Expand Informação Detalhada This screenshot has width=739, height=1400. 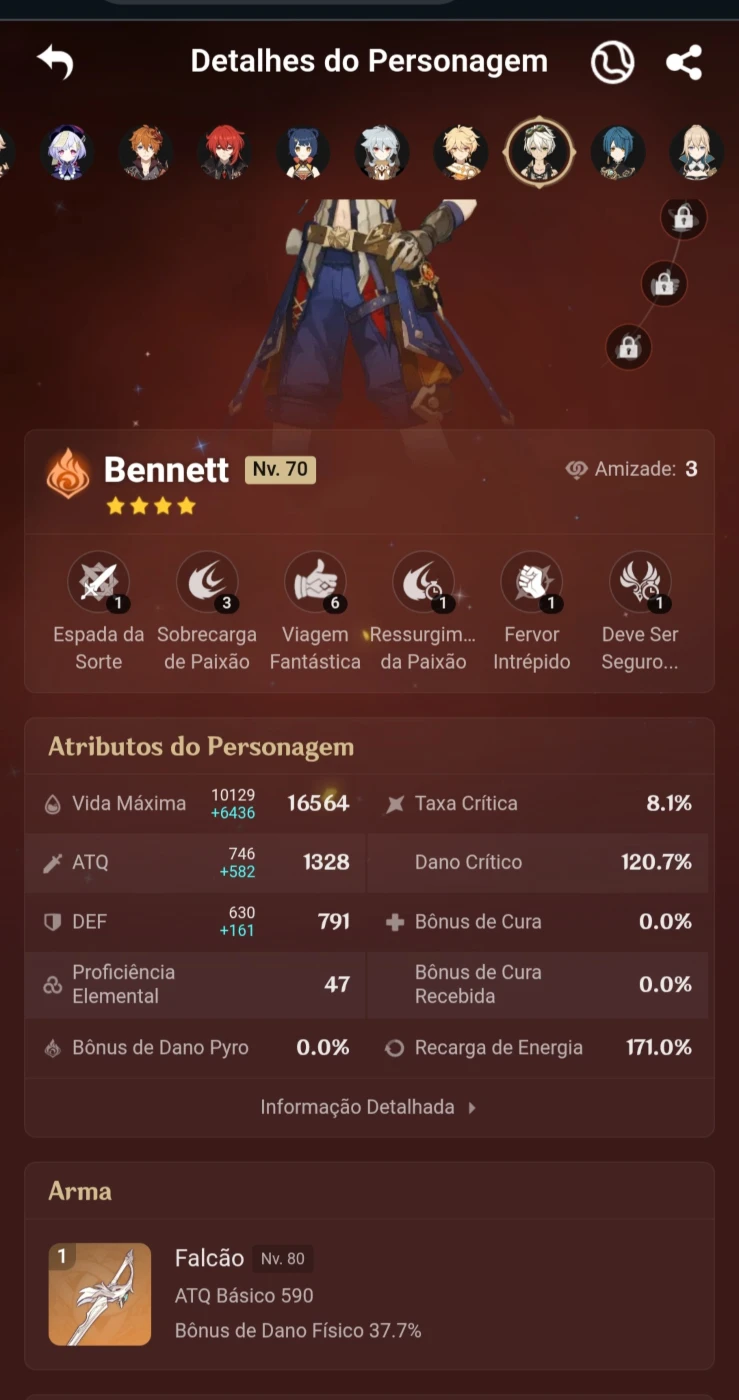coord(369,1107)
